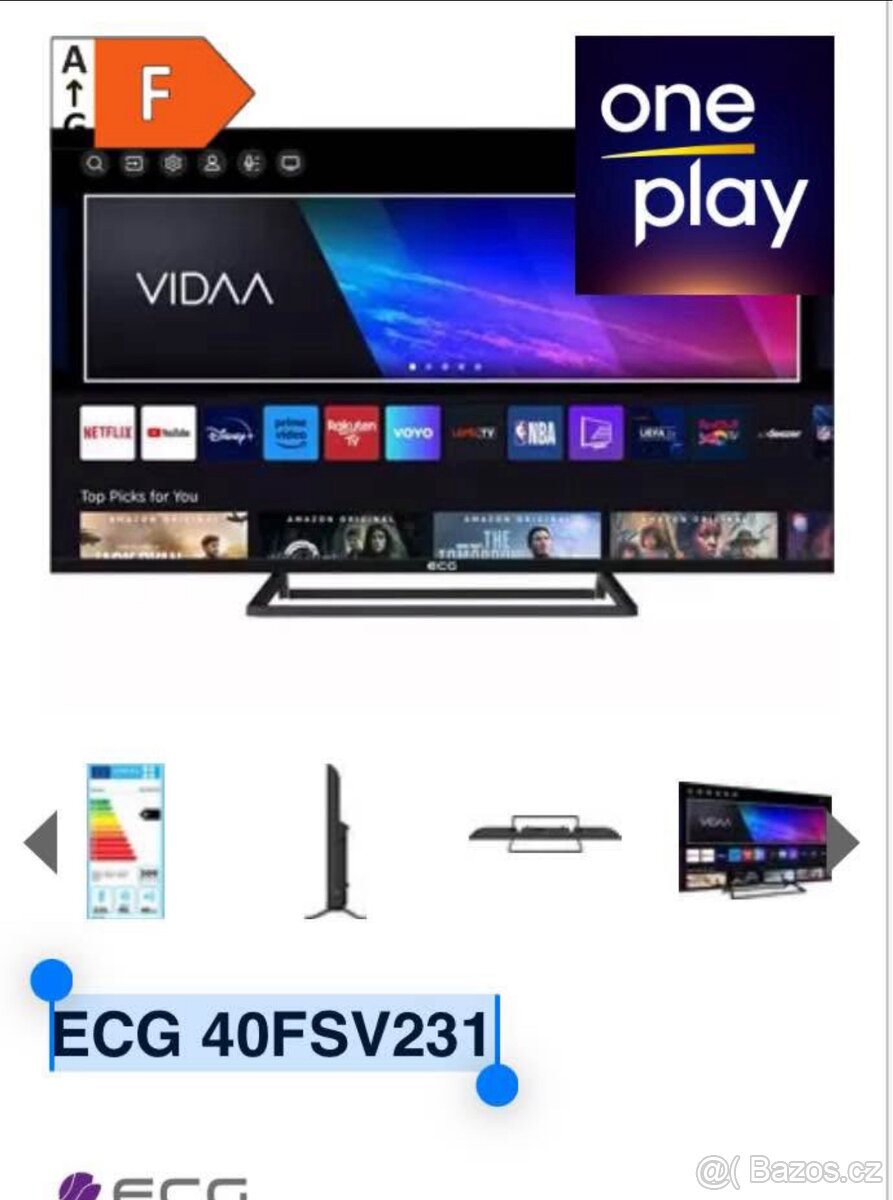Screen dimensions: 893x1200
Task: Show previous gallery thumbnails with left arrow
Action: click(41, 842)
